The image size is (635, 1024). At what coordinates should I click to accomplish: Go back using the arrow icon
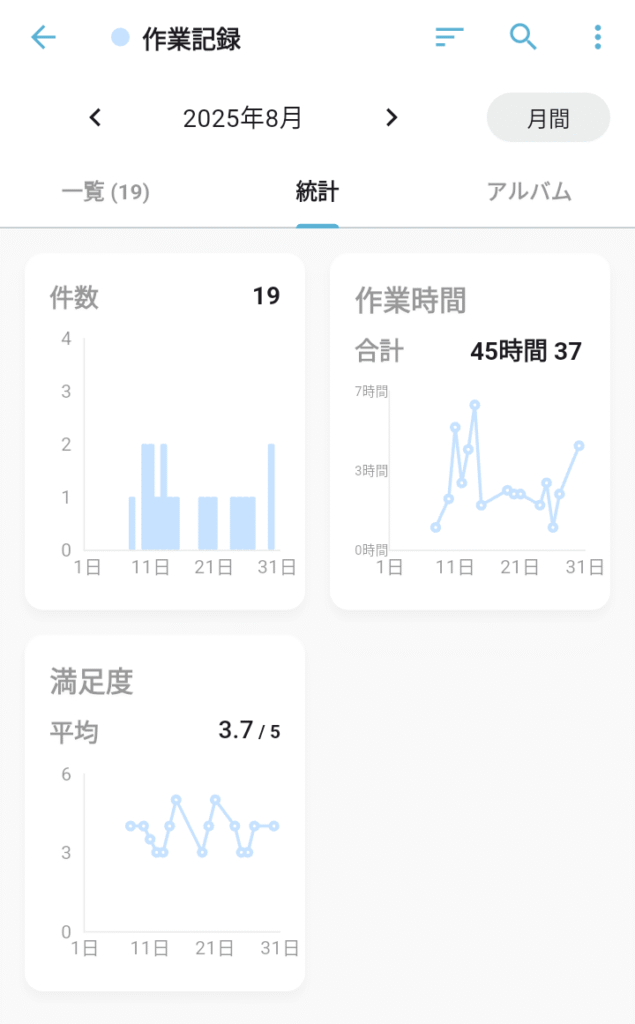(44, 38)
